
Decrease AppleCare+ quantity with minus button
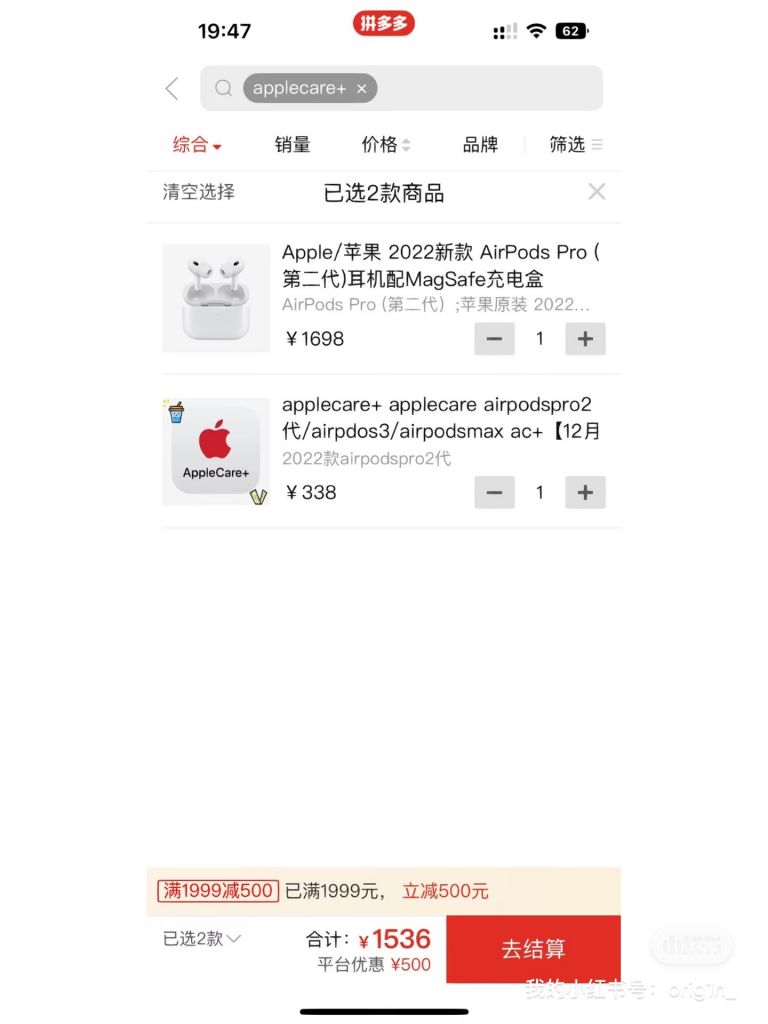tap(494, 492)
